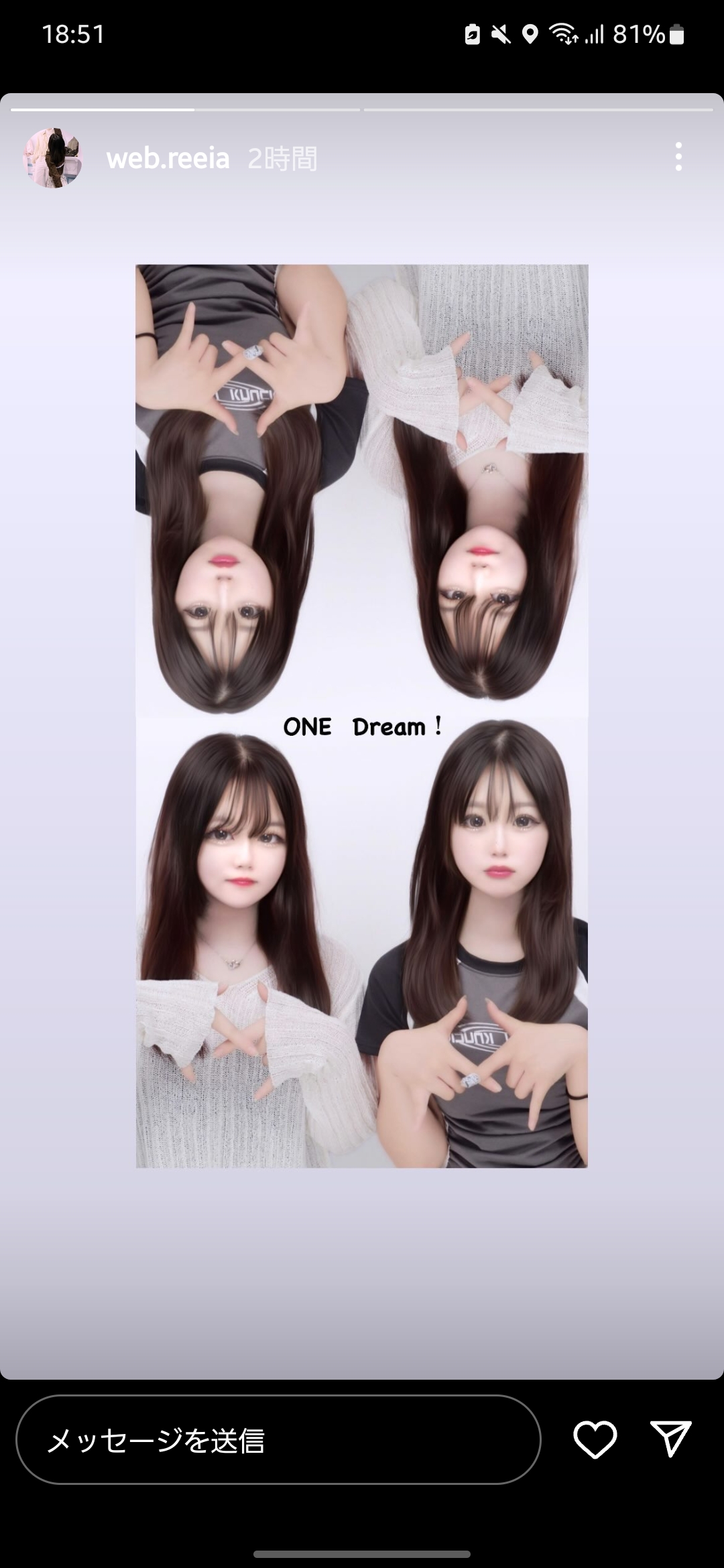The image size is (724, 1568).
Task: Open web.reeia's profile picture
Action: pos(53,158)
